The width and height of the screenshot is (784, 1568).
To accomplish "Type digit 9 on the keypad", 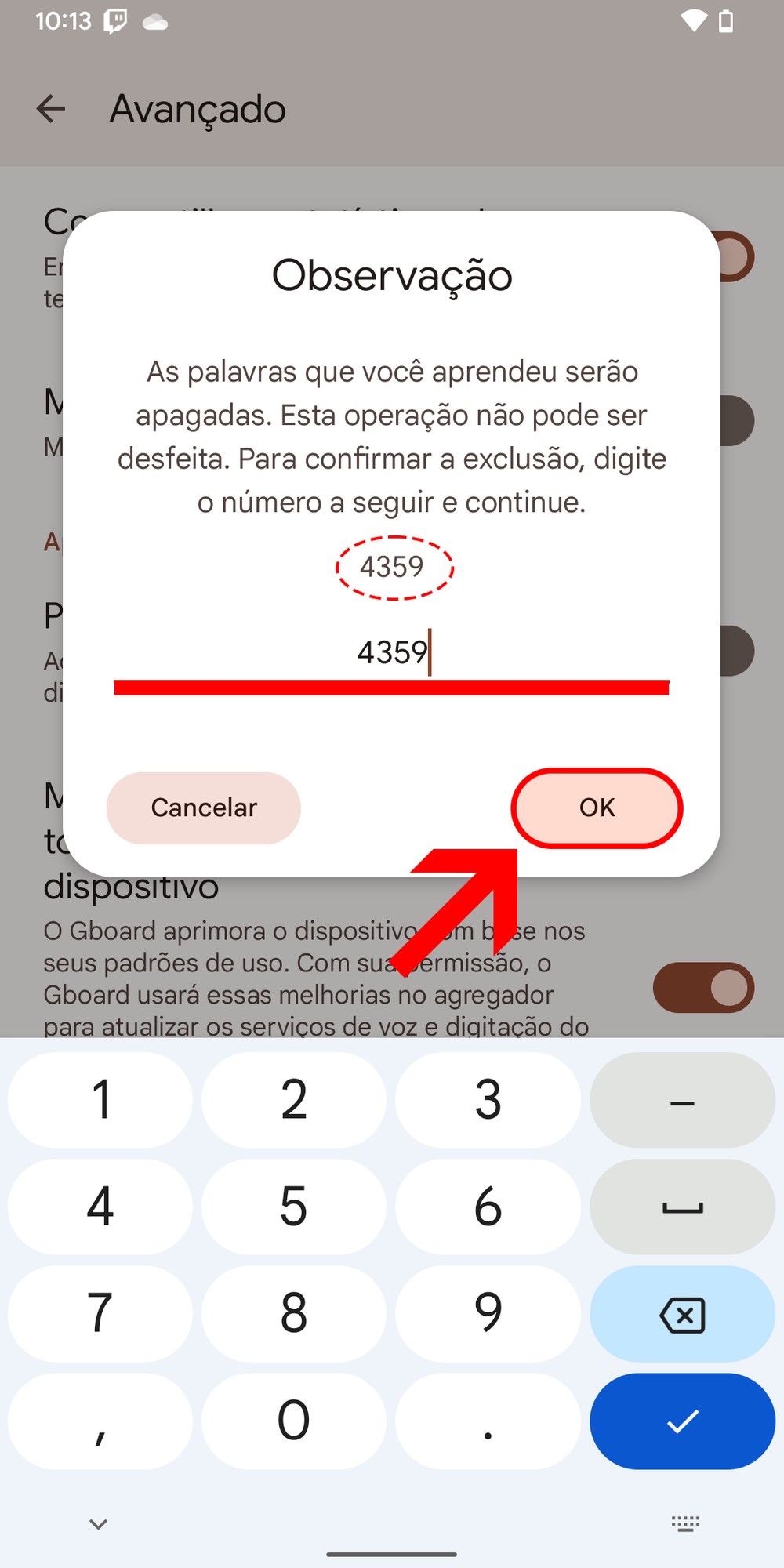I will (x=488, y=1313).
